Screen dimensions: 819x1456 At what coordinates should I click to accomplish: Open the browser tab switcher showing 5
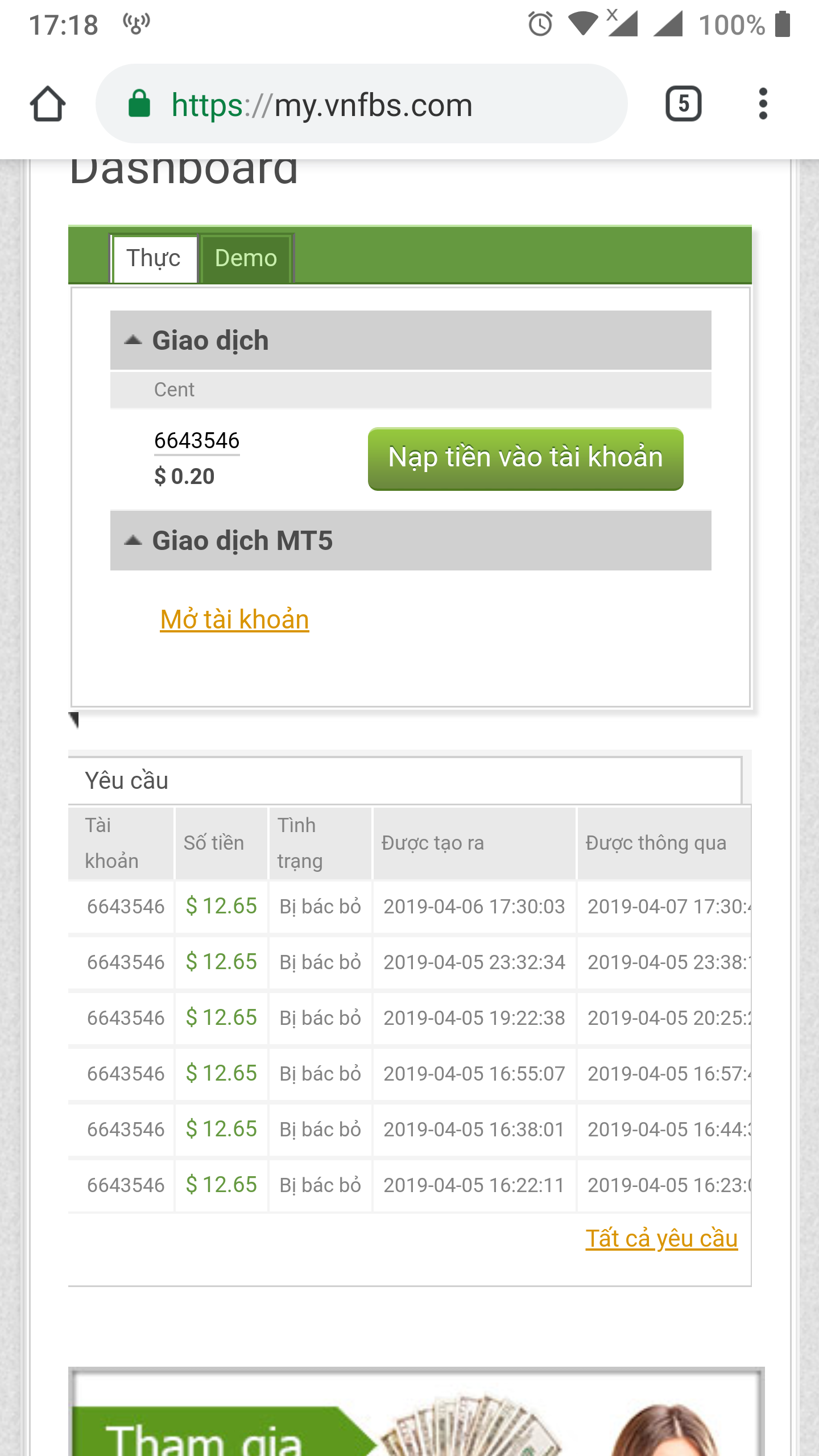click(684, 104)
